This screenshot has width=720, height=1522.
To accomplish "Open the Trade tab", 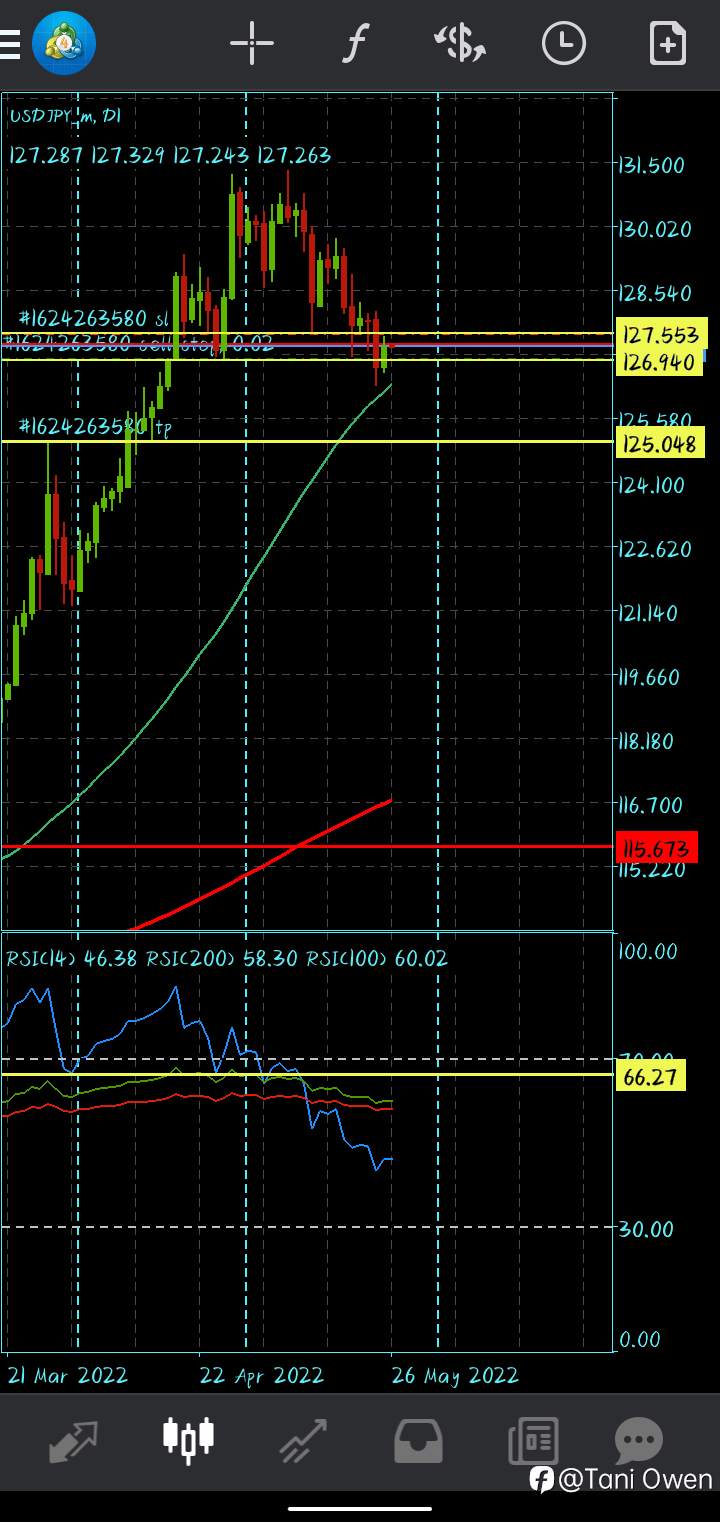I will (x=303, y=1440).
